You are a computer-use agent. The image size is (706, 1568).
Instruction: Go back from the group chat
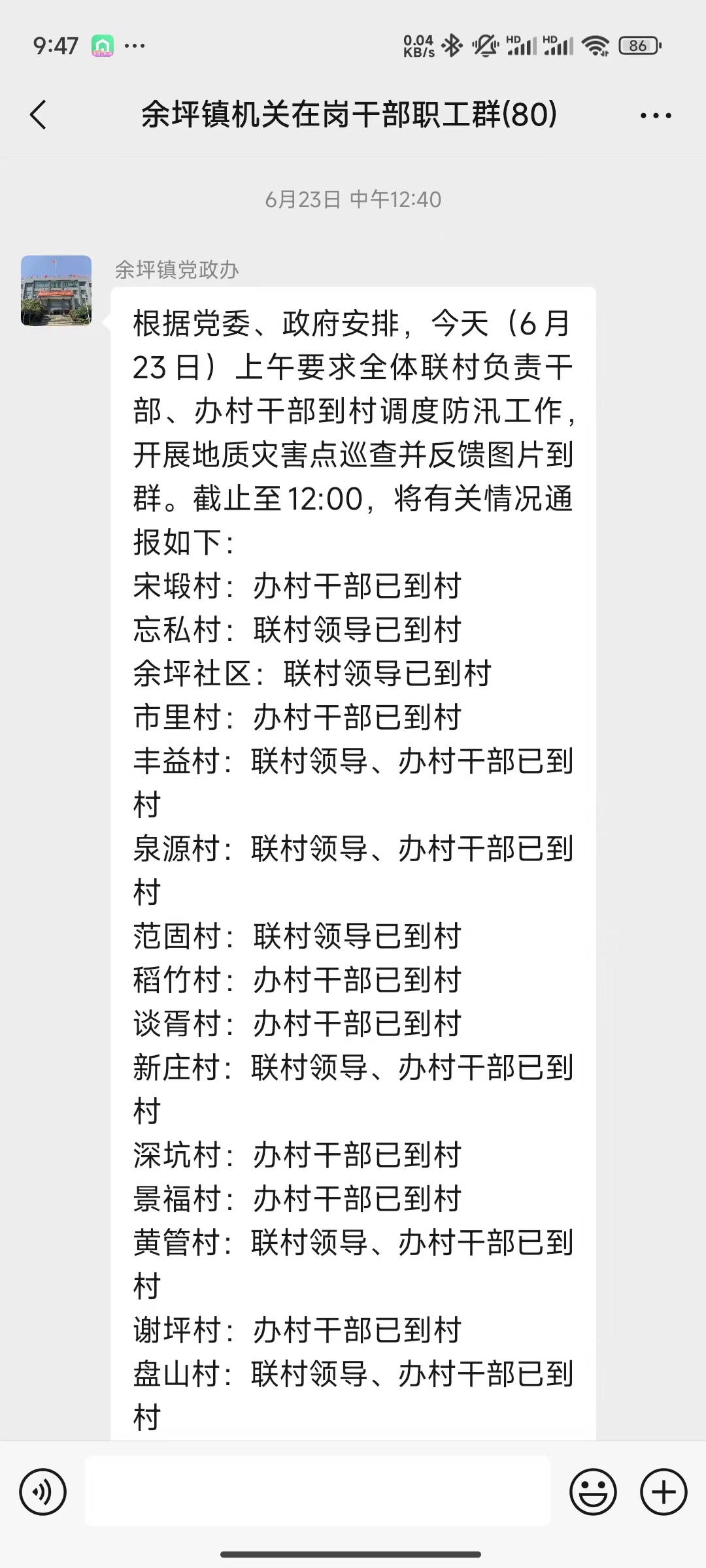(39, 115)
